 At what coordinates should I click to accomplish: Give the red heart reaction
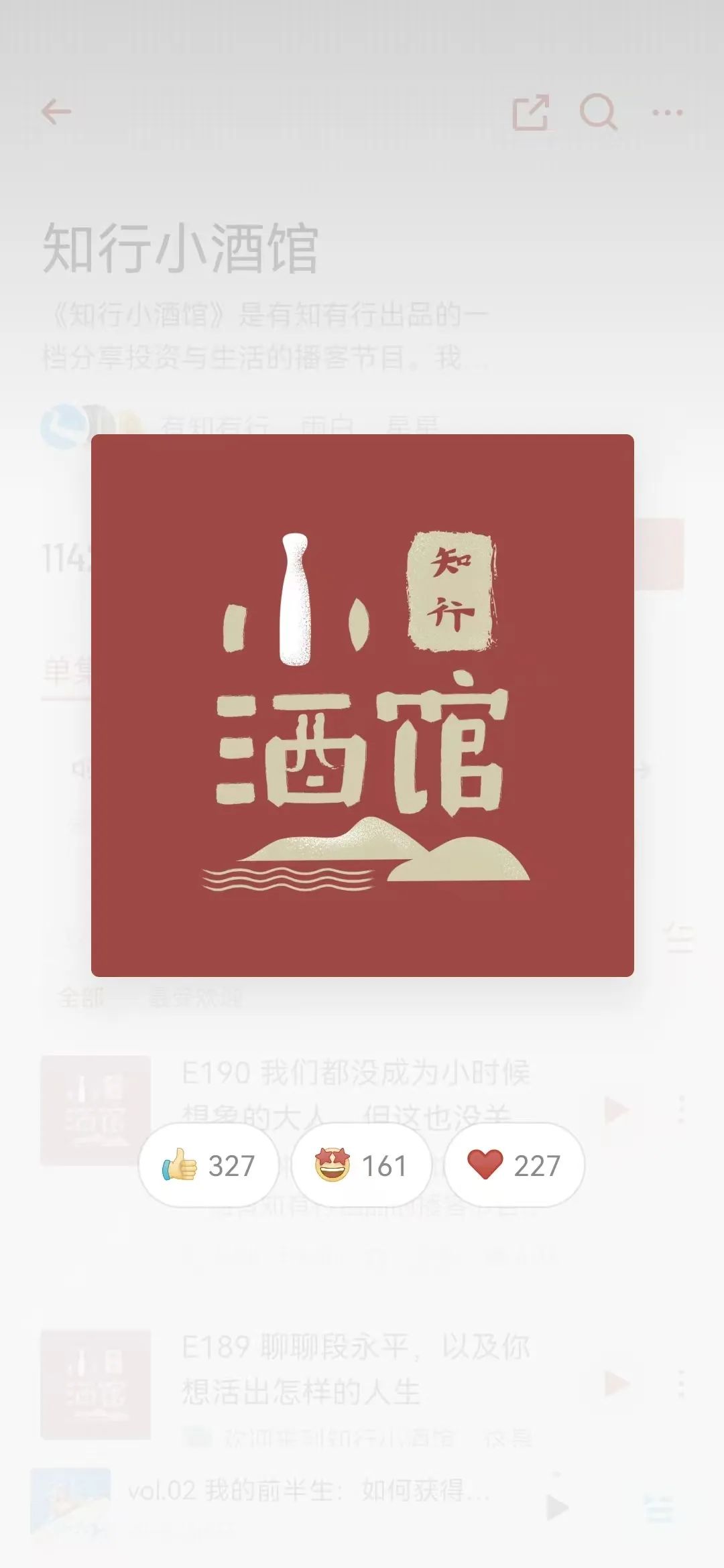coord(514,1165)
